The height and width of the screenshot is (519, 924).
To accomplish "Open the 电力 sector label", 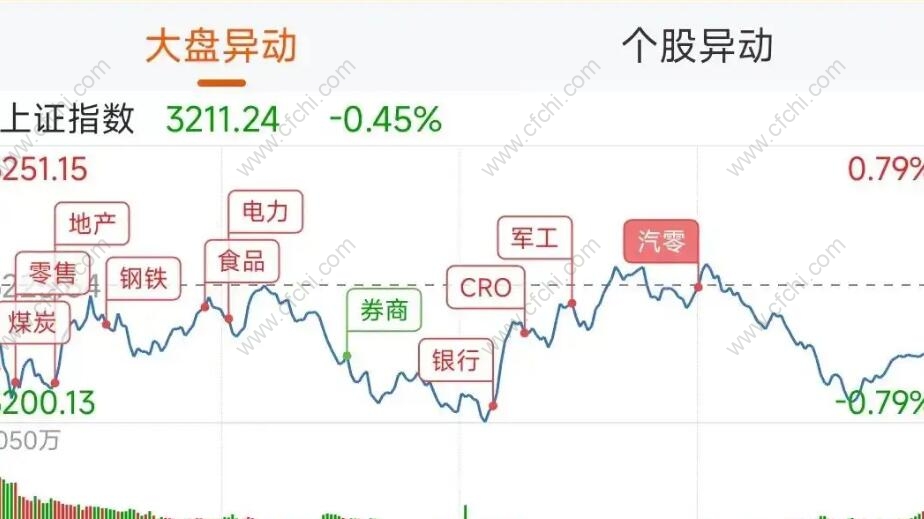I will [265, 212].
